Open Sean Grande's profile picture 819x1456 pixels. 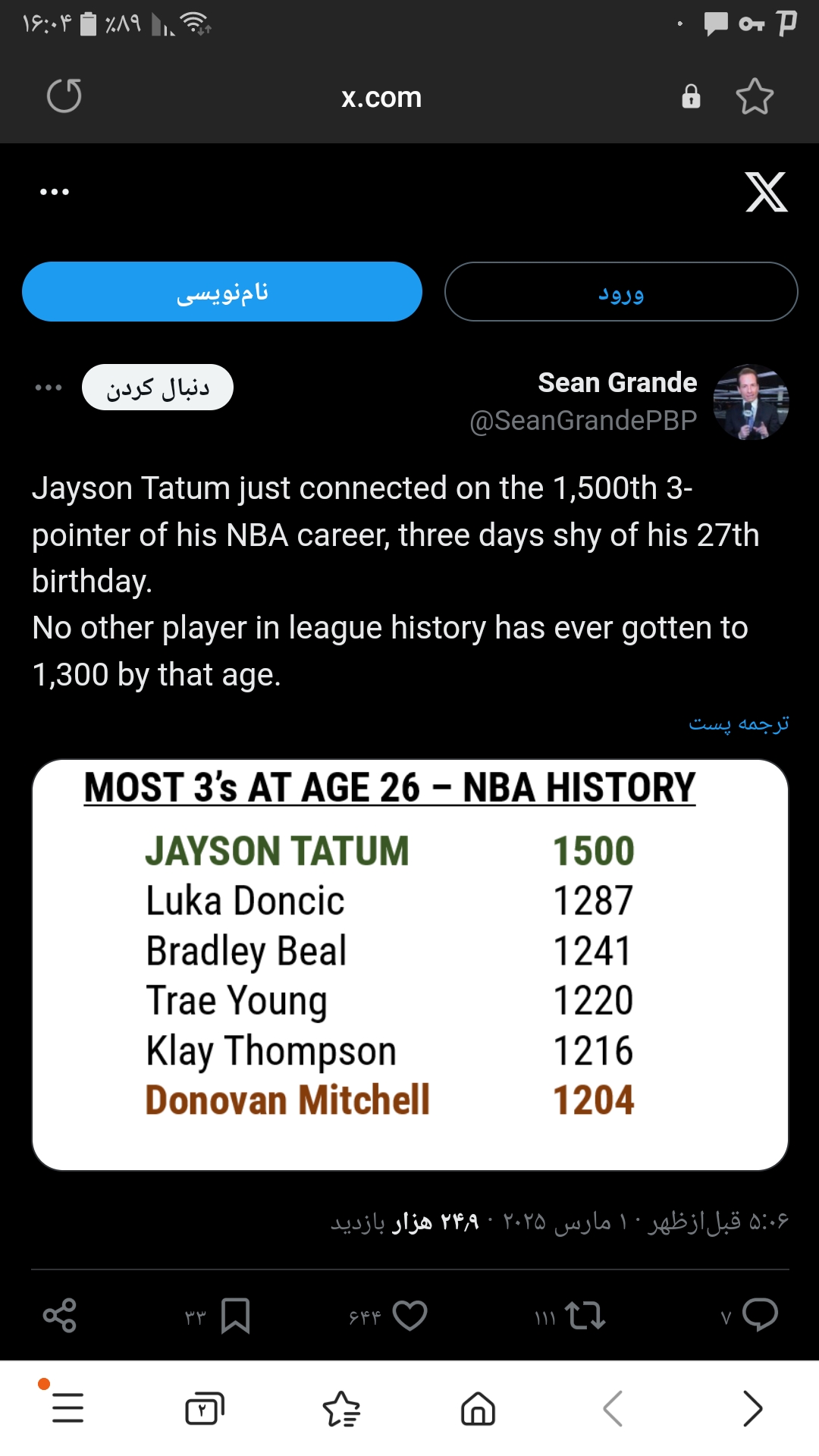(751, 402)
